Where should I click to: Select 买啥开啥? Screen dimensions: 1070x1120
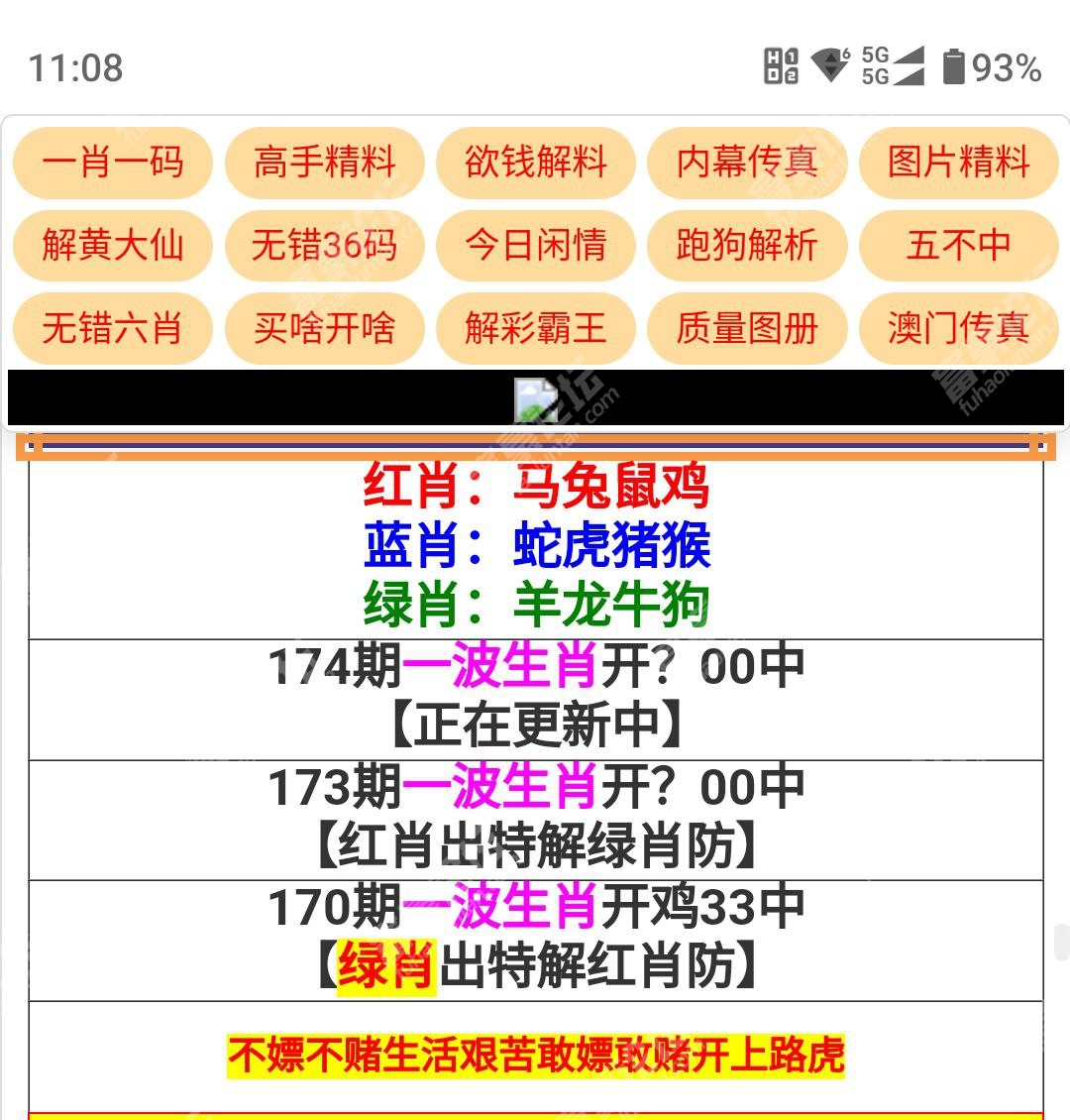pos(324,327)
